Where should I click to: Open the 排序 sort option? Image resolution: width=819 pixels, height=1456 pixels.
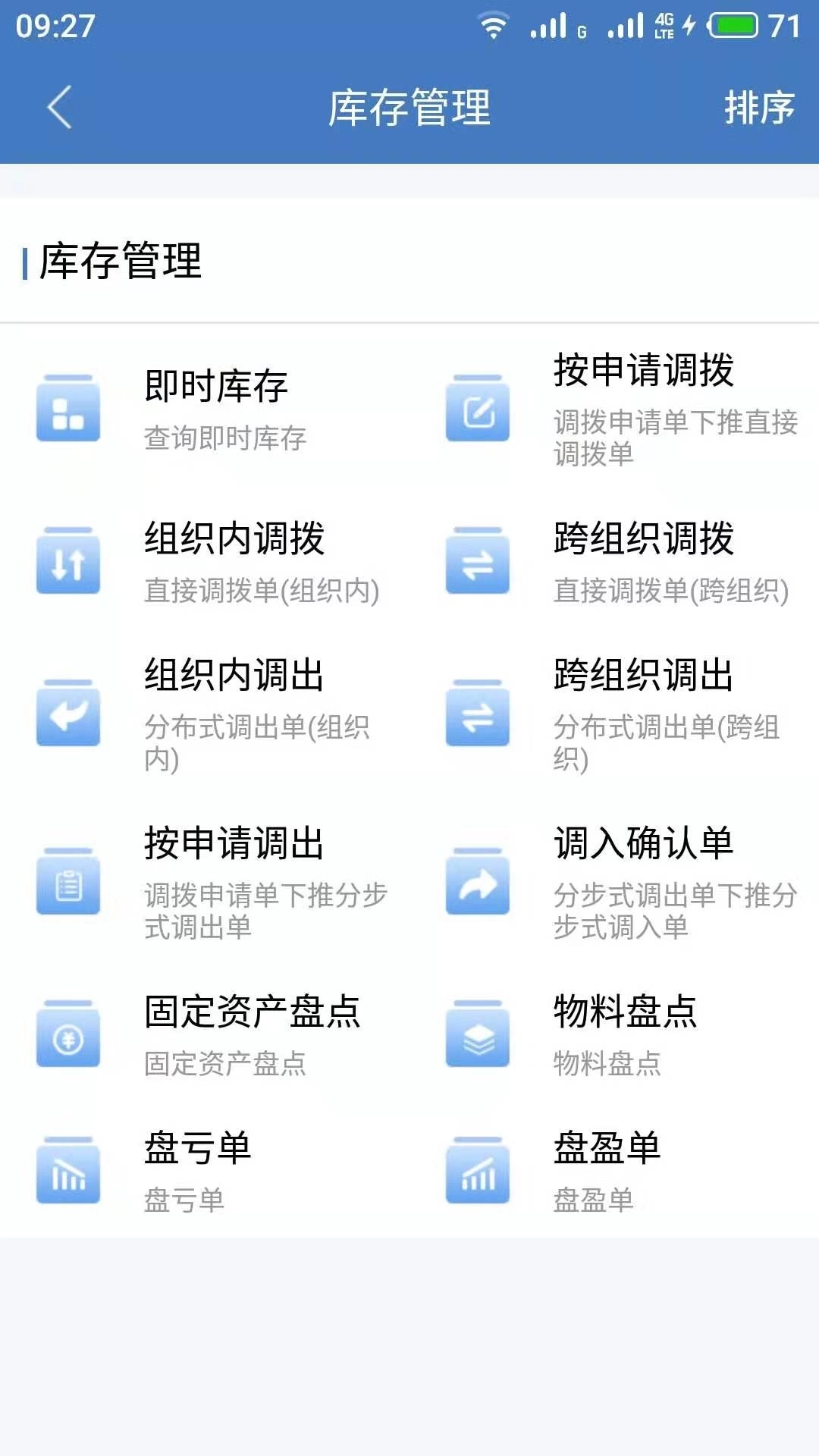[x=761, y=108]
